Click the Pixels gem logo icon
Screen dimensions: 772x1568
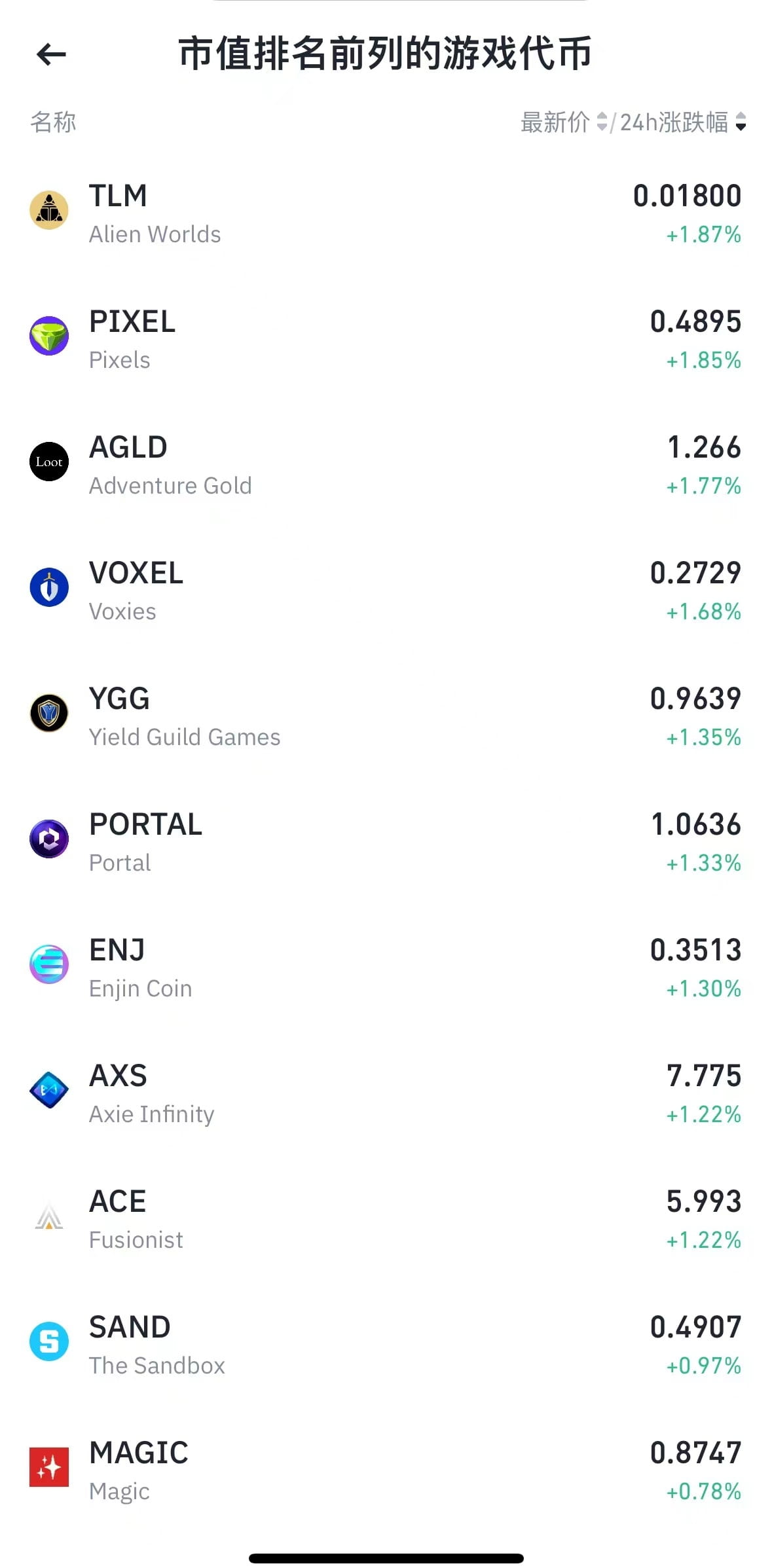point(49,336)
